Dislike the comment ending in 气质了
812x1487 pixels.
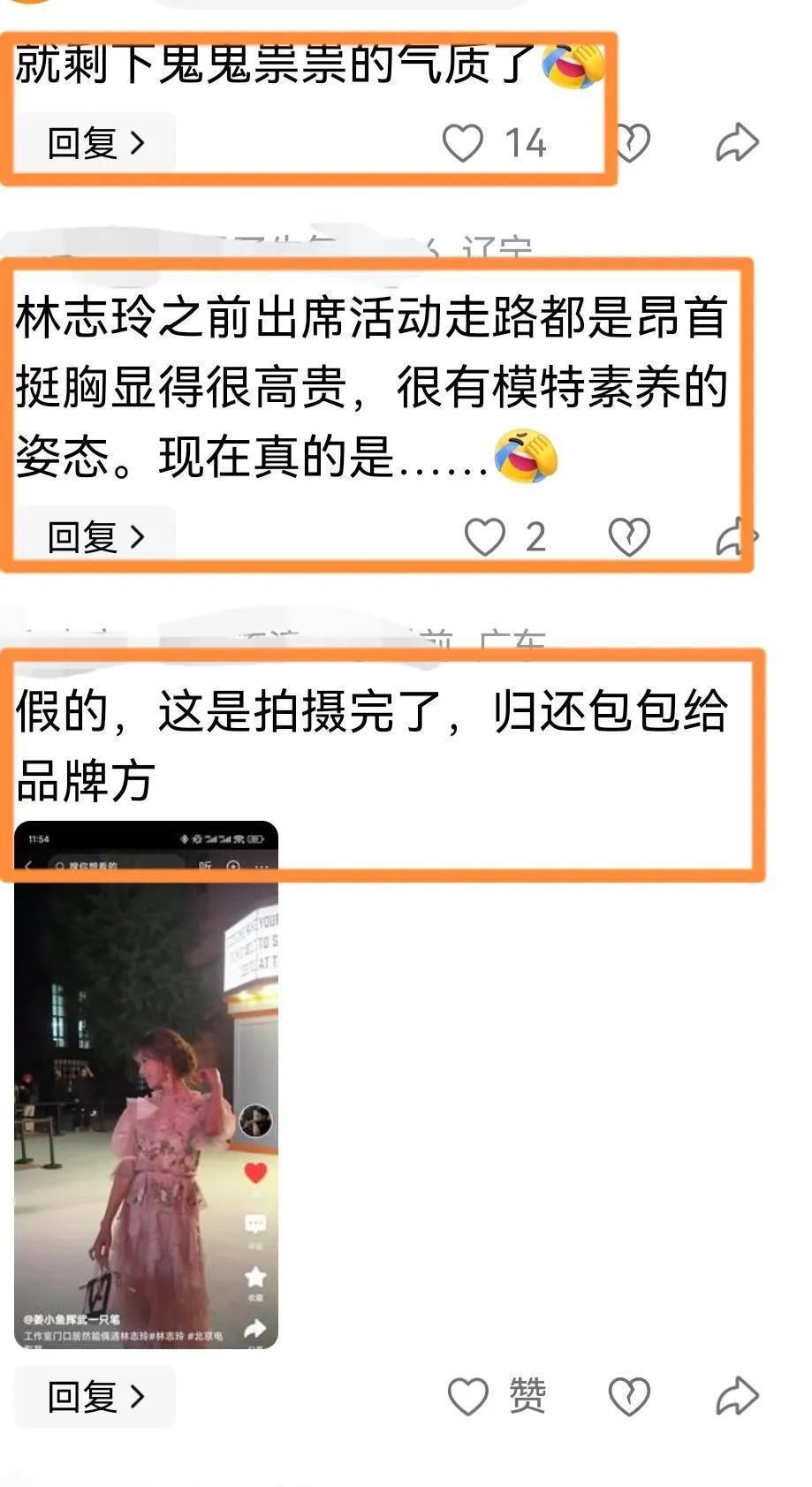click(x=630, y=142)
